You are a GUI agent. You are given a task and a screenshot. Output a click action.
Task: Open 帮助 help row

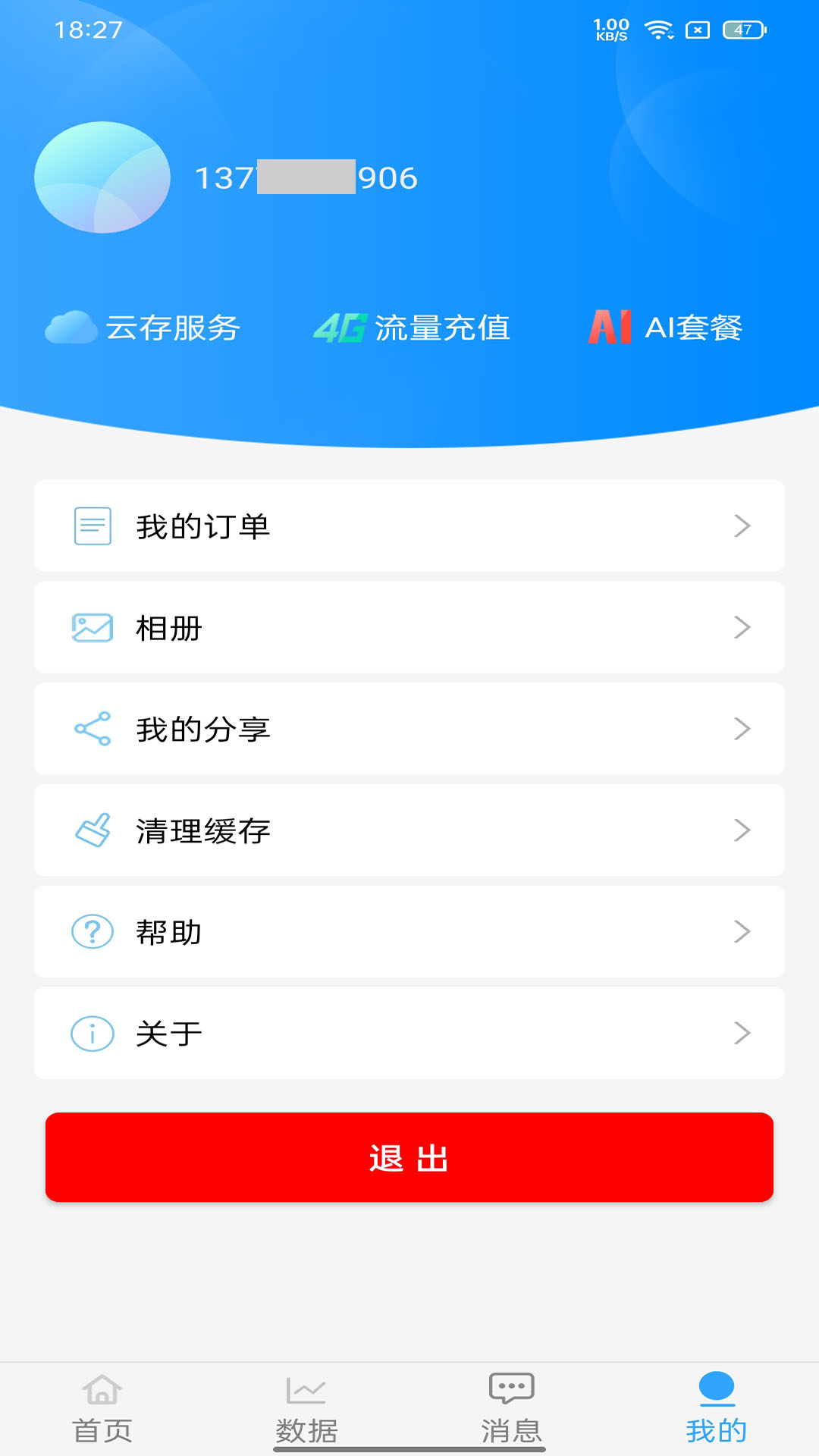pyautogui.click(x=409, y=931)
